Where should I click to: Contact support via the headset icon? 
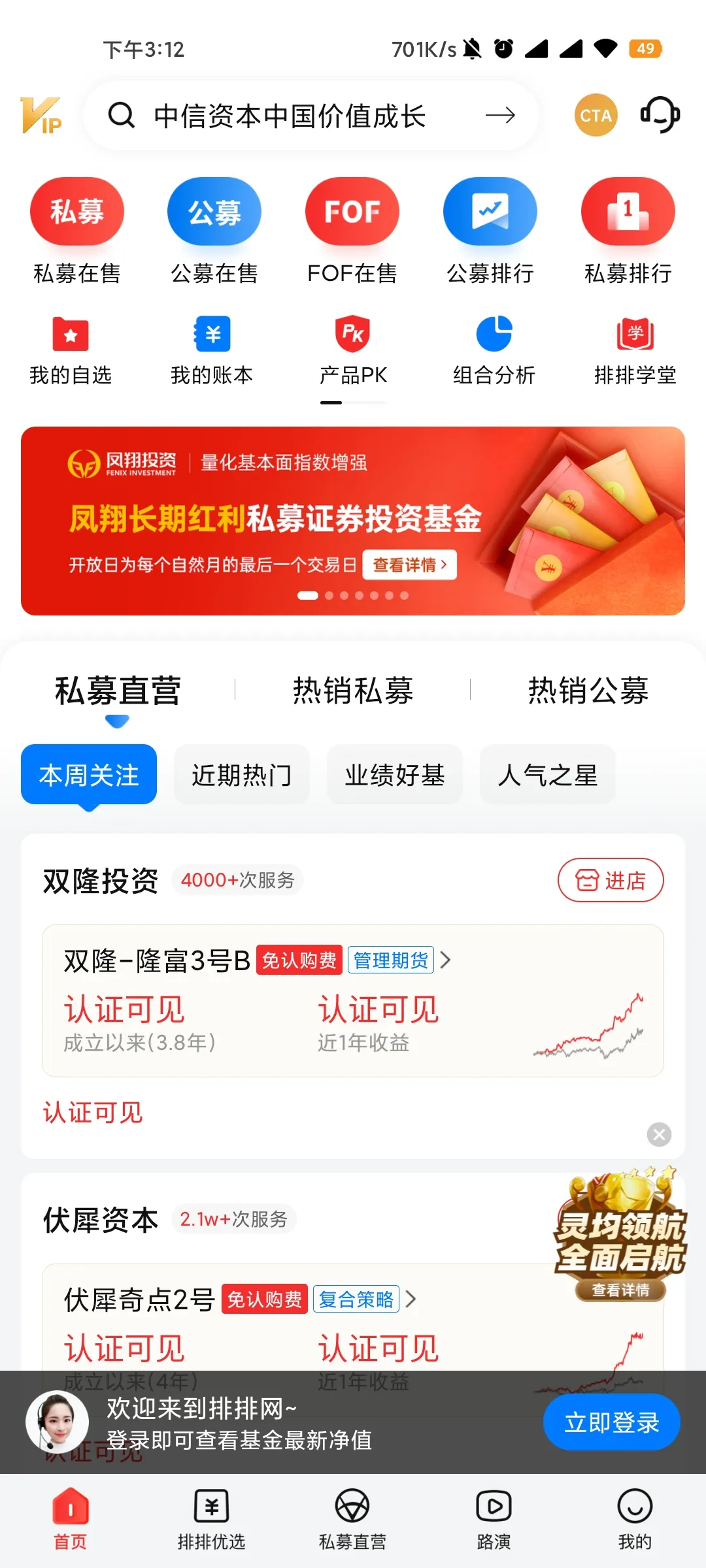tap(660, 115)
